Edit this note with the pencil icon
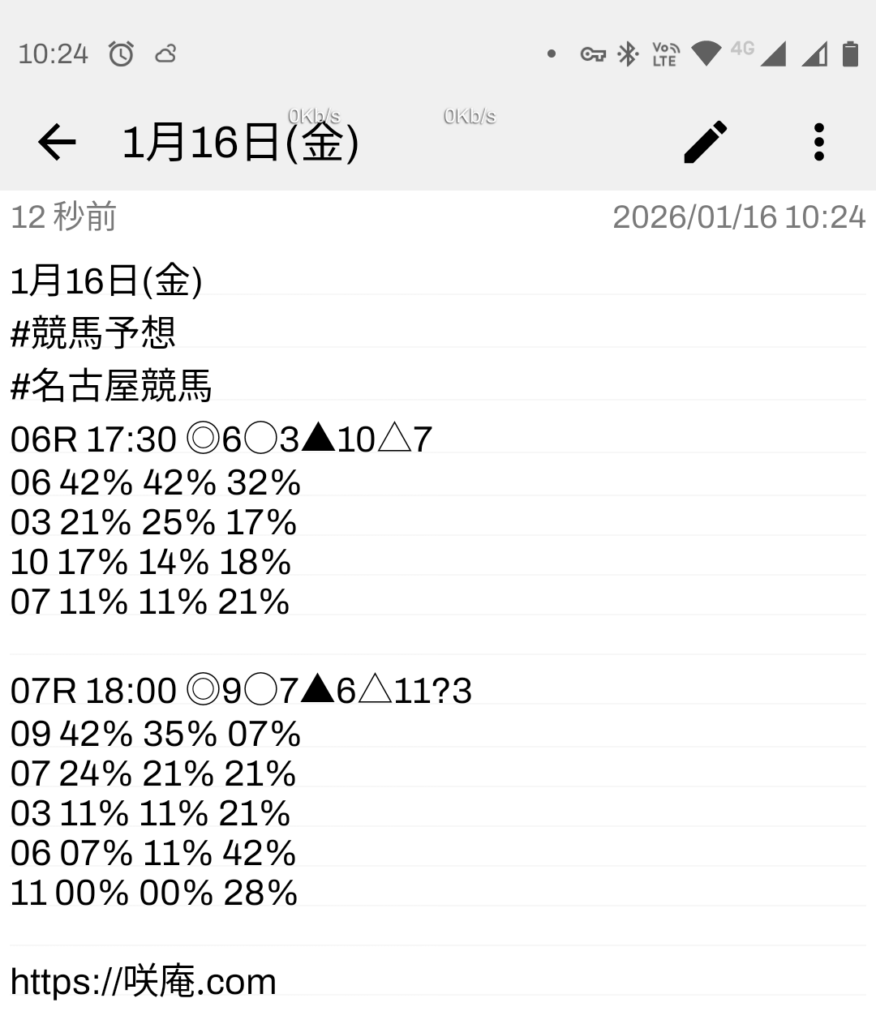 click(x=705, y=142)
